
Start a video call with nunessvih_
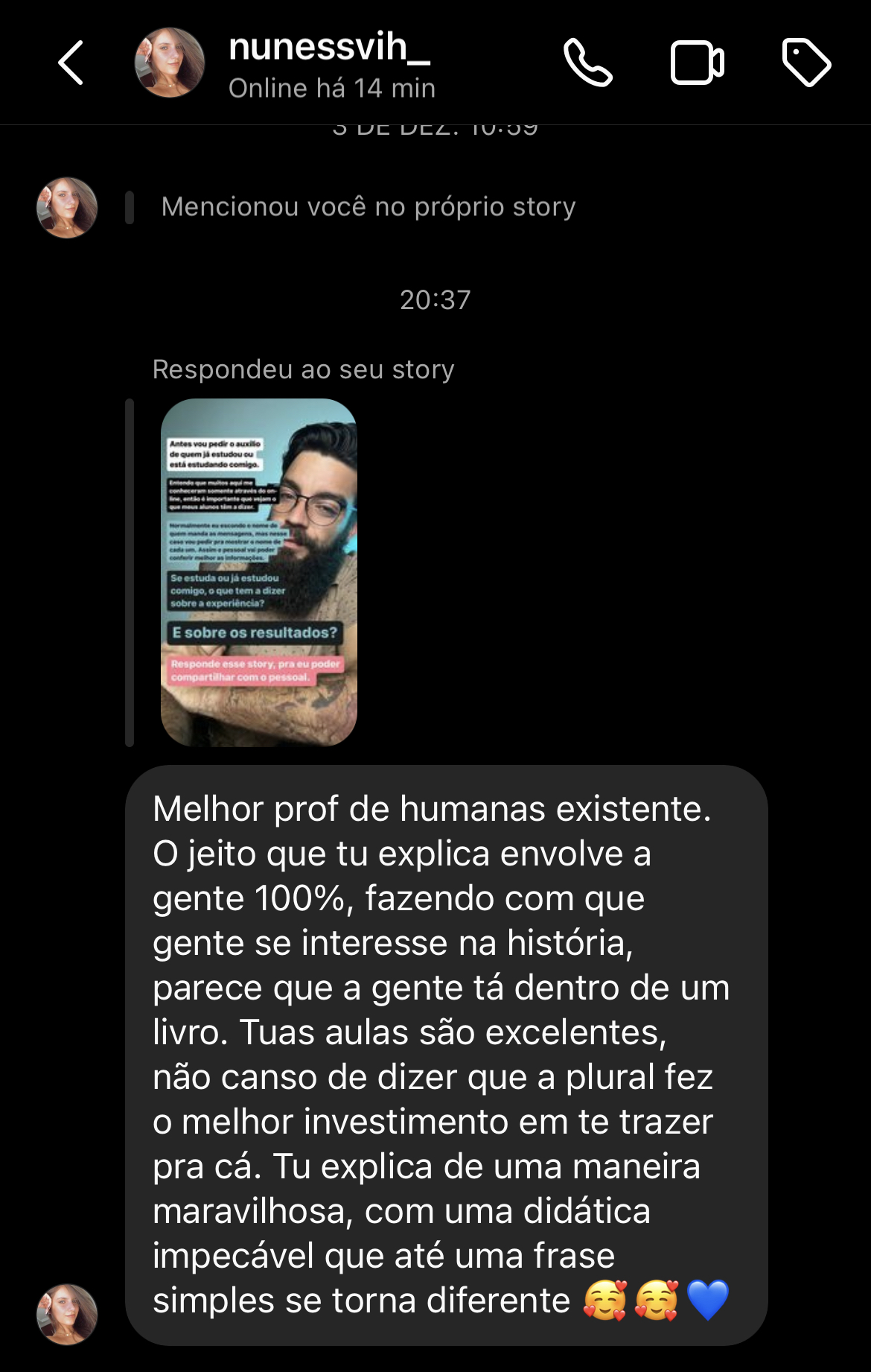pyautogui.click(x=697, y=63)
